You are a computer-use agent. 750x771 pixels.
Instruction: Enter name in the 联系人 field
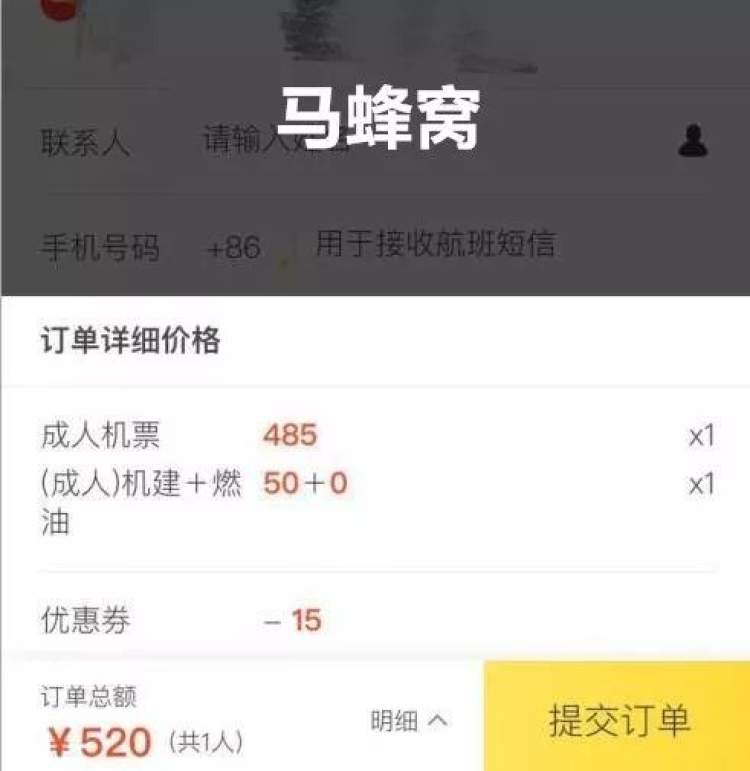[x=400, y=141]
